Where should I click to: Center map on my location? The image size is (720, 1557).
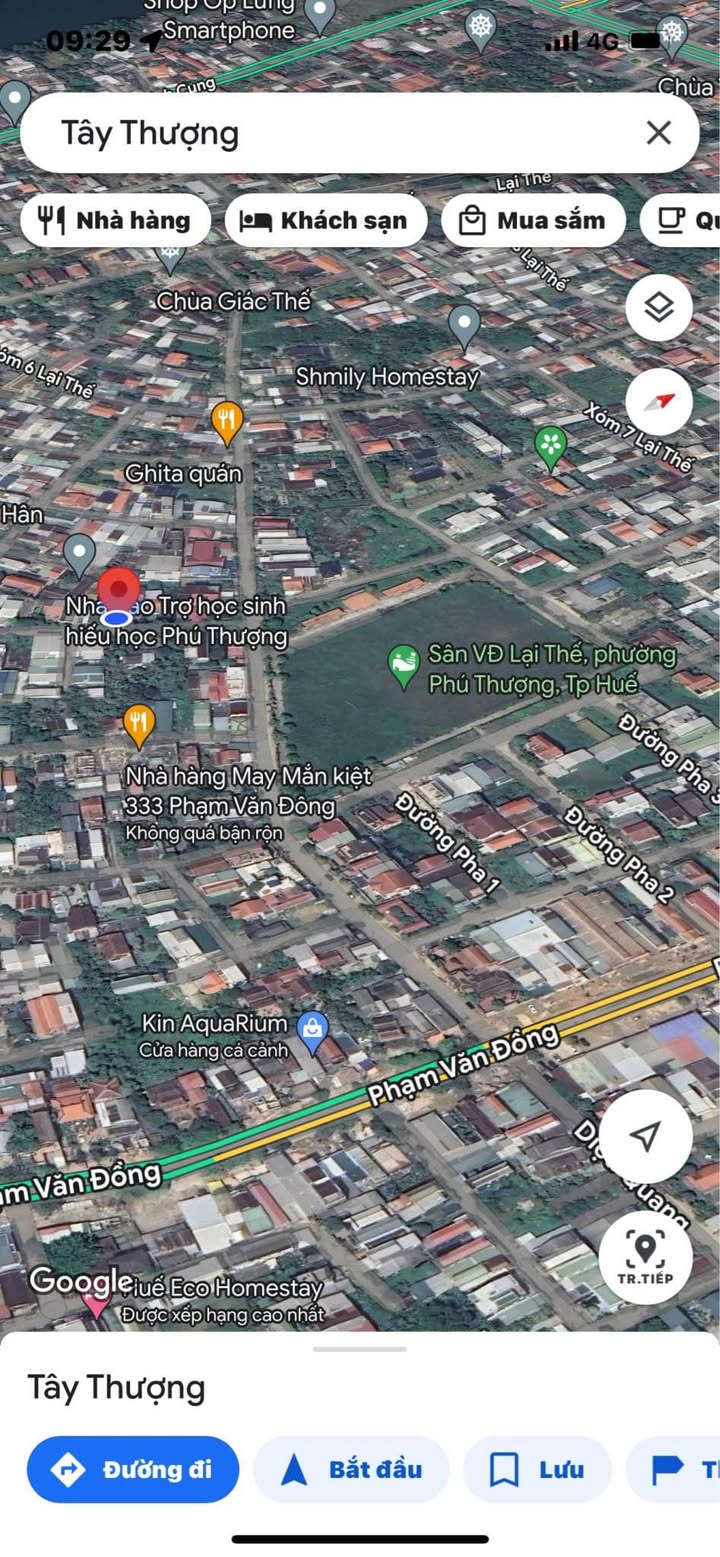(x=645, y=1136)
